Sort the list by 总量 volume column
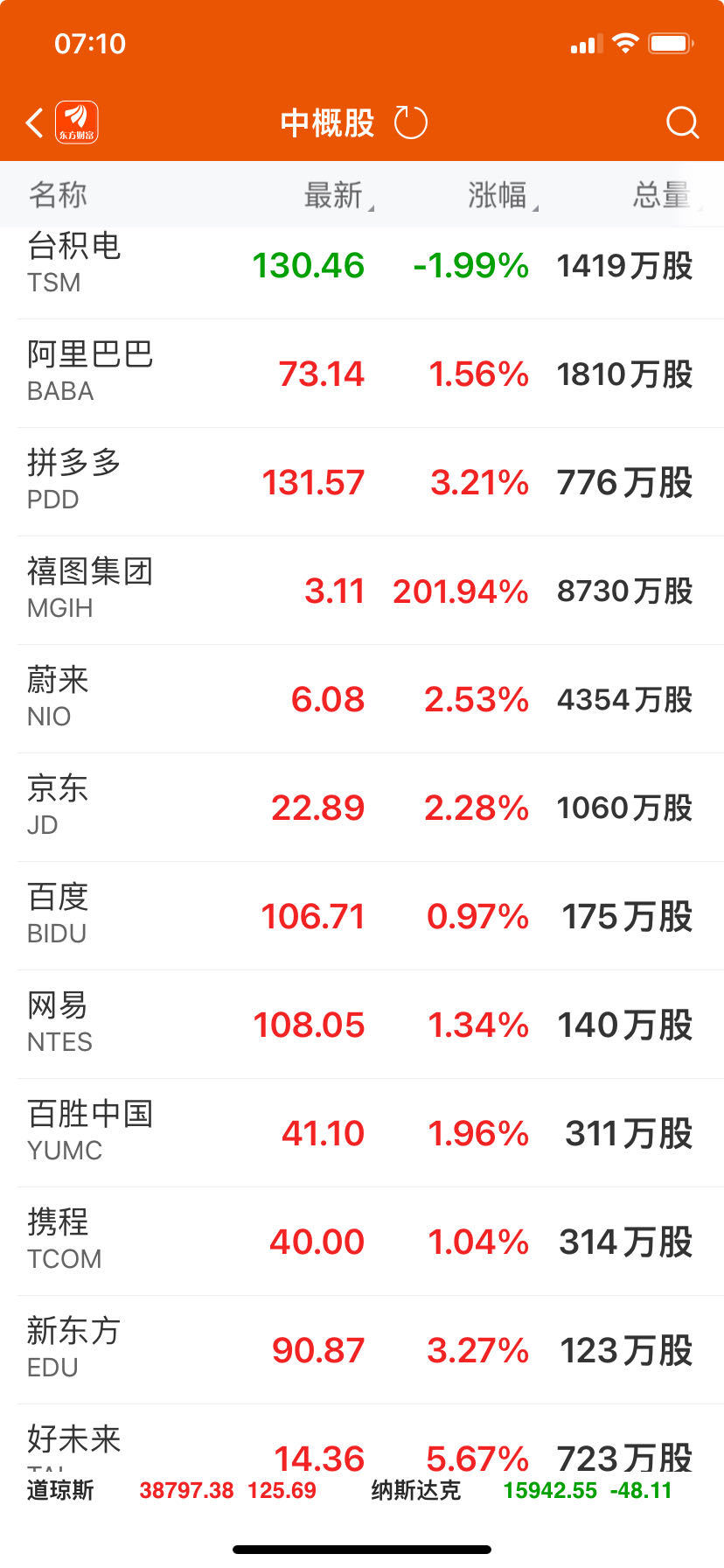Image resolution: width=724 pixels, height=1568 pixels. (658, 196)
